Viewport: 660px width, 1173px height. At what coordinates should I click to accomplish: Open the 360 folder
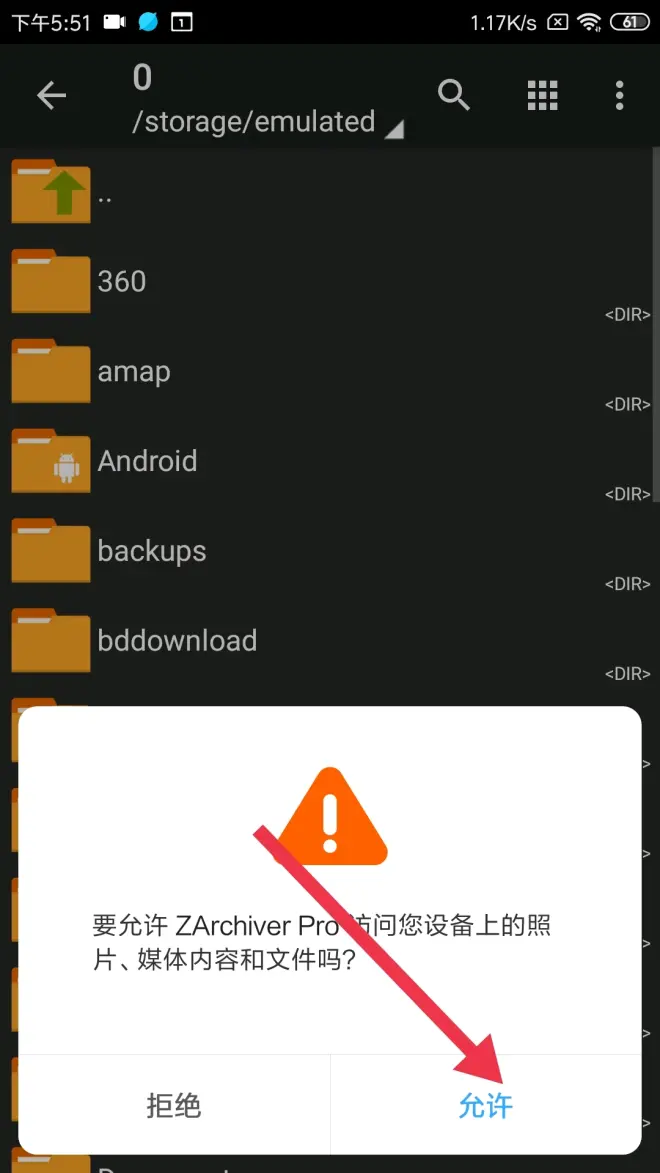(x=330, y=281)
